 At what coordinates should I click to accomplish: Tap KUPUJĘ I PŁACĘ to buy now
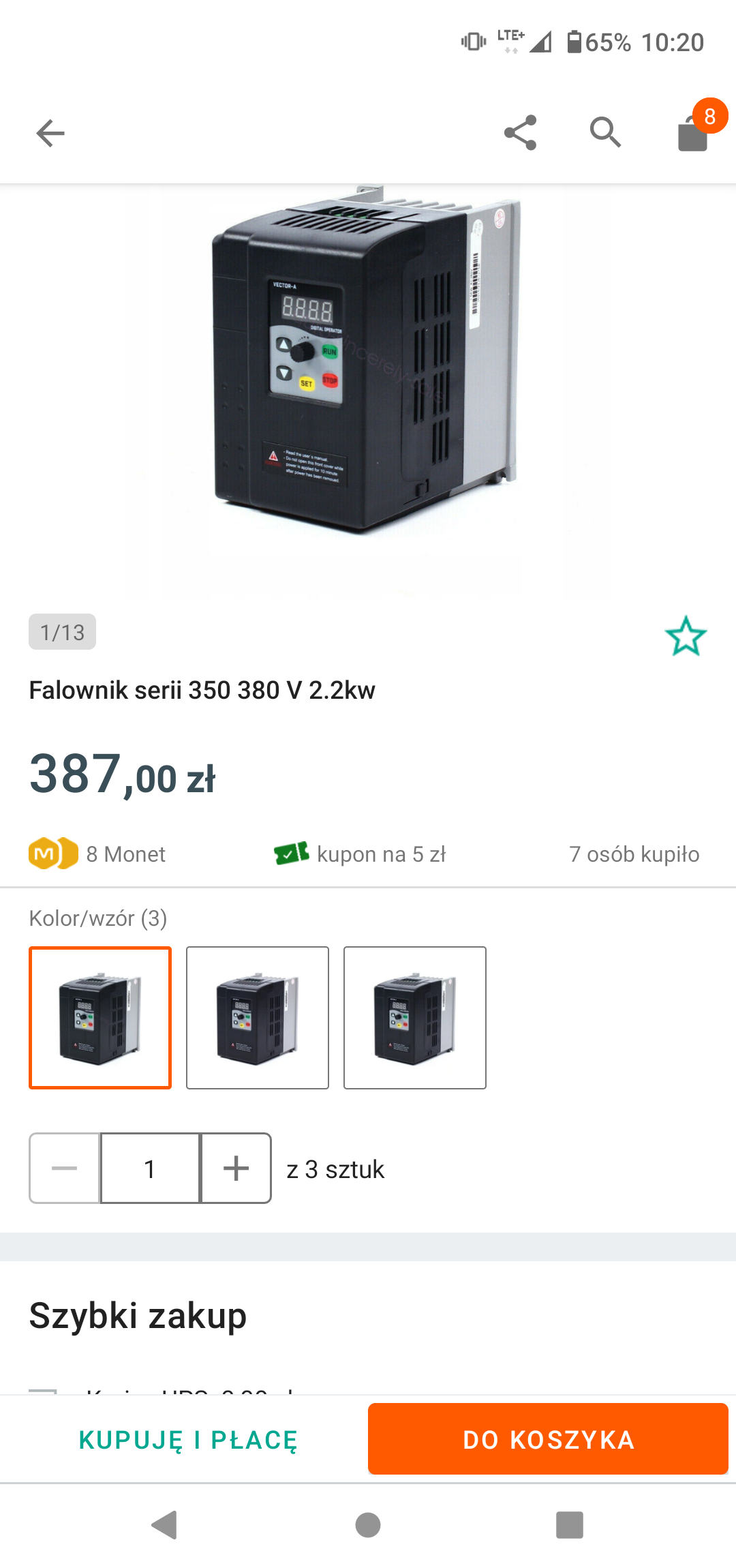click(188, 1440)
